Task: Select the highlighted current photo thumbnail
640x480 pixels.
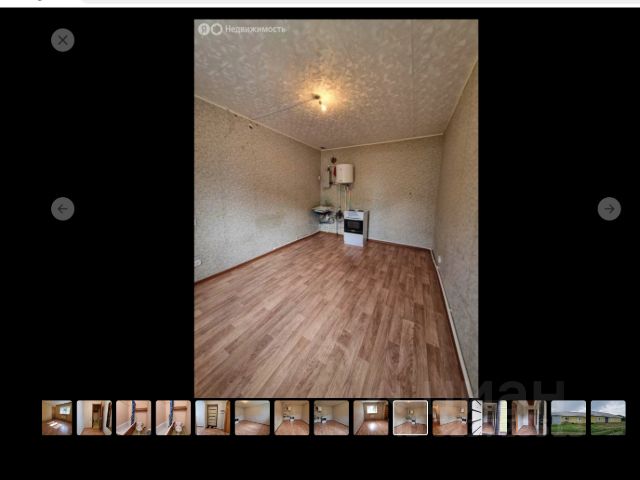Action: 410,417
